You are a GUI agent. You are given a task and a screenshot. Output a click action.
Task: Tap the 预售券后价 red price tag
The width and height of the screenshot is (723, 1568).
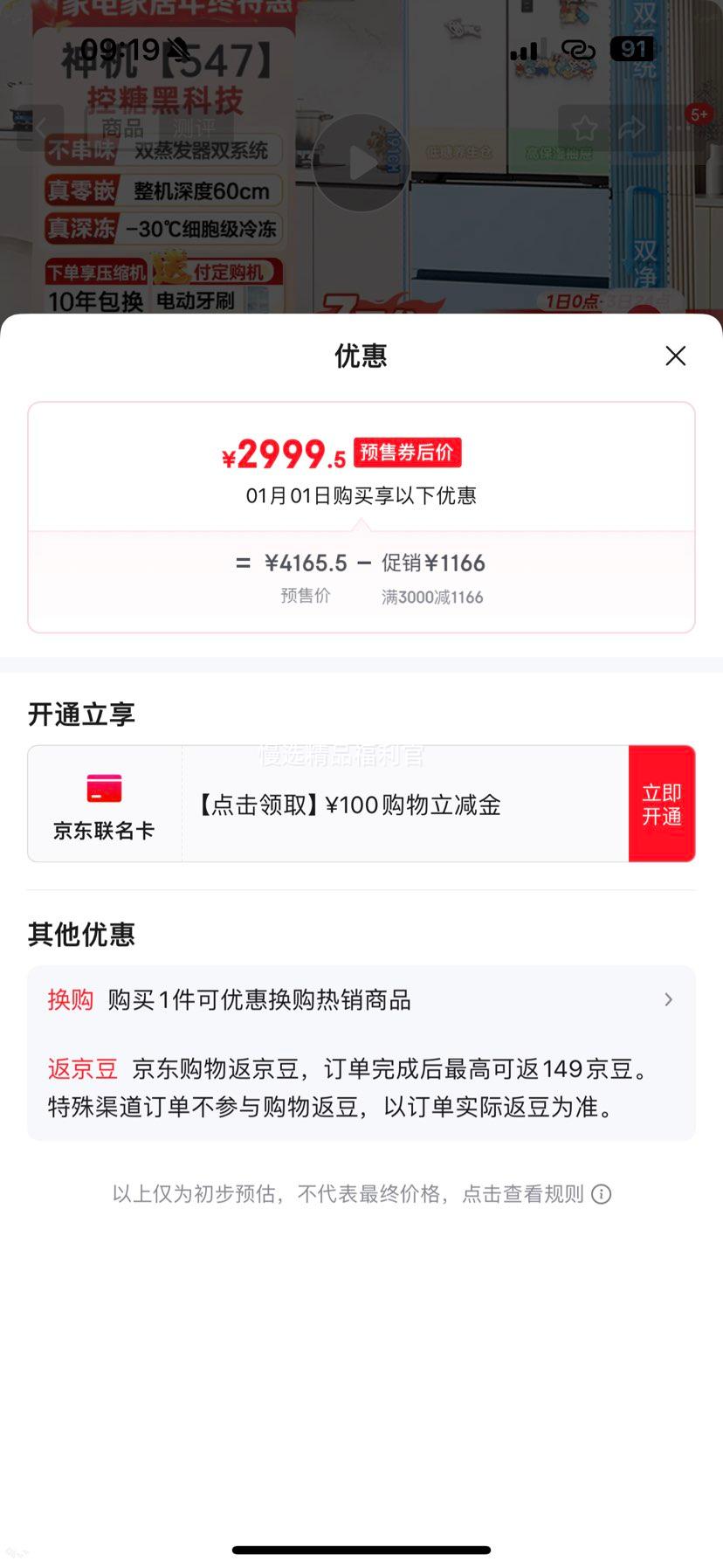[407, 453]
